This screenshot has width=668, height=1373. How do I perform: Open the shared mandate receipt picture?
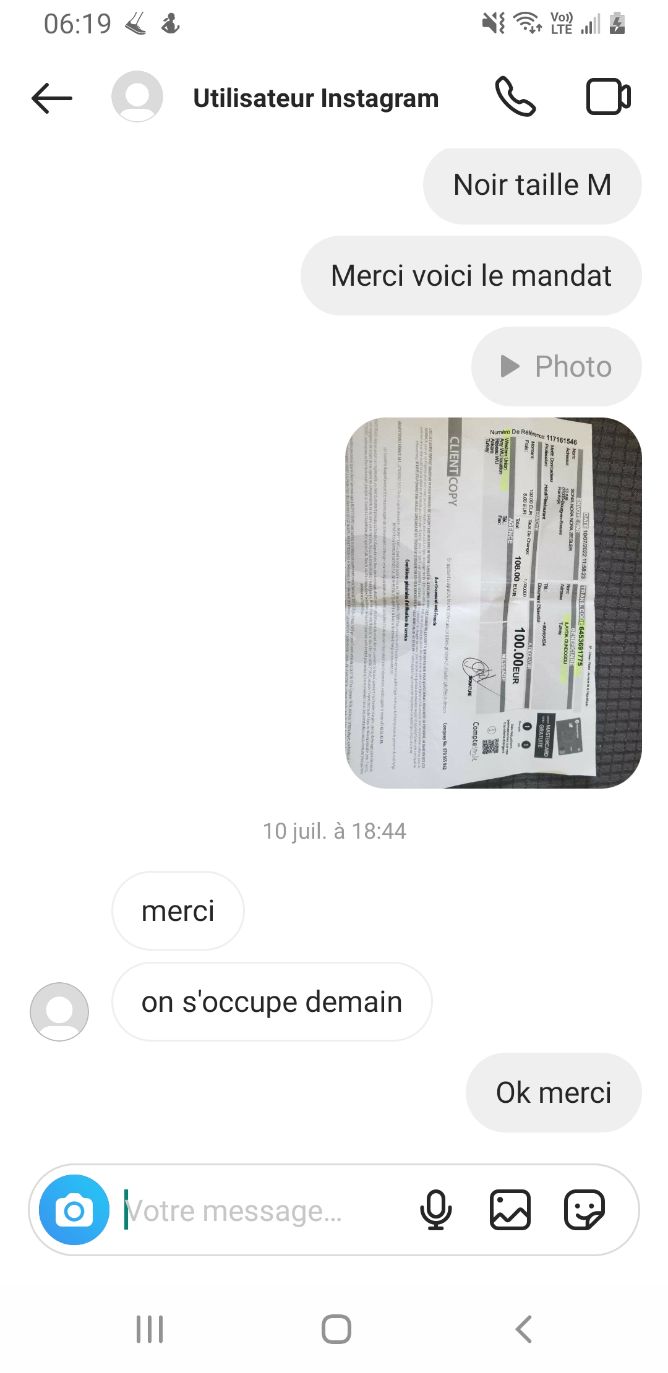point(493,603)
